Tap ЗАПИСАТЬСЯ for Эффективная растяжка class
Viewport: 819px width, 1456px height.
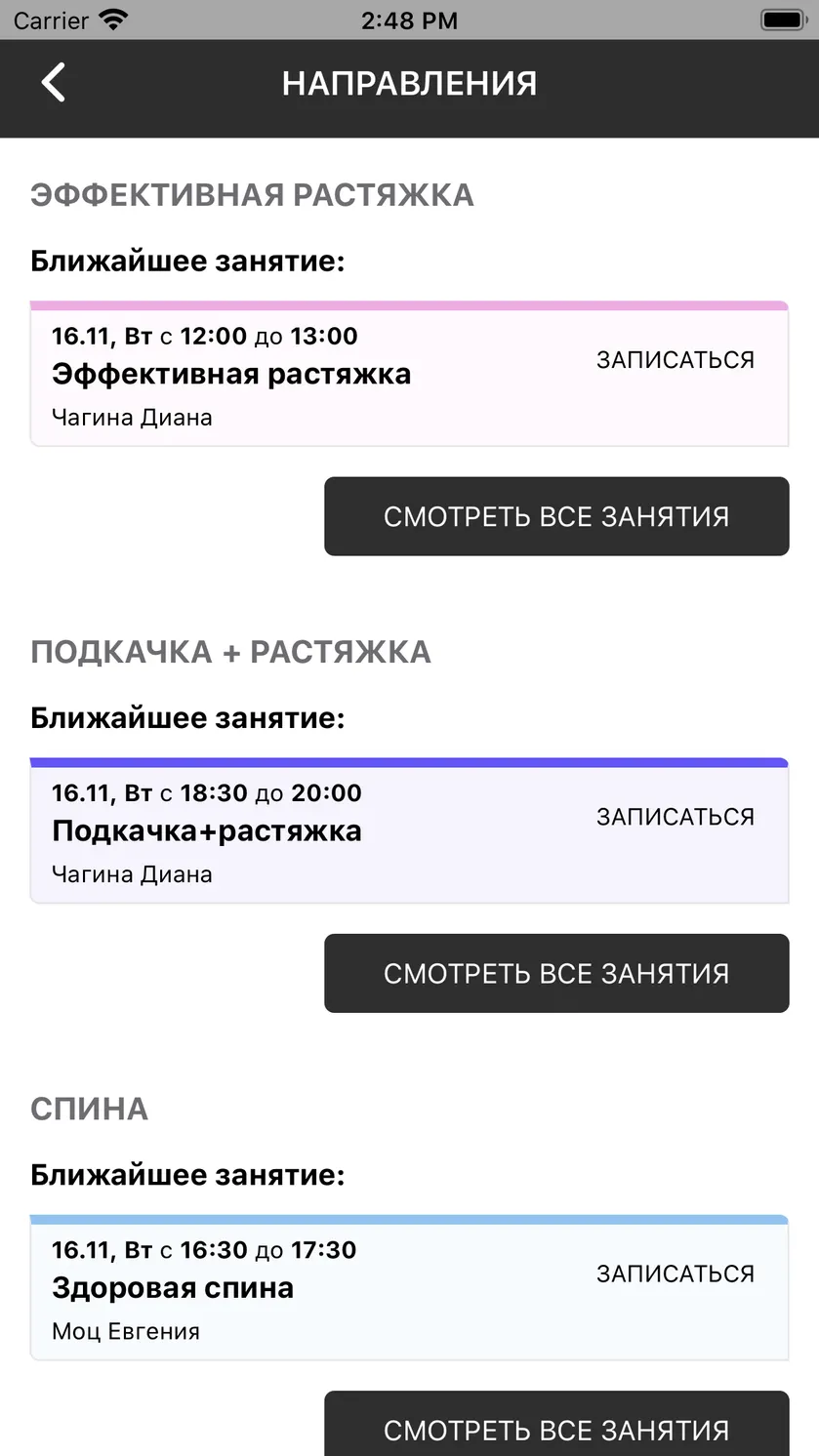(676, 360)
